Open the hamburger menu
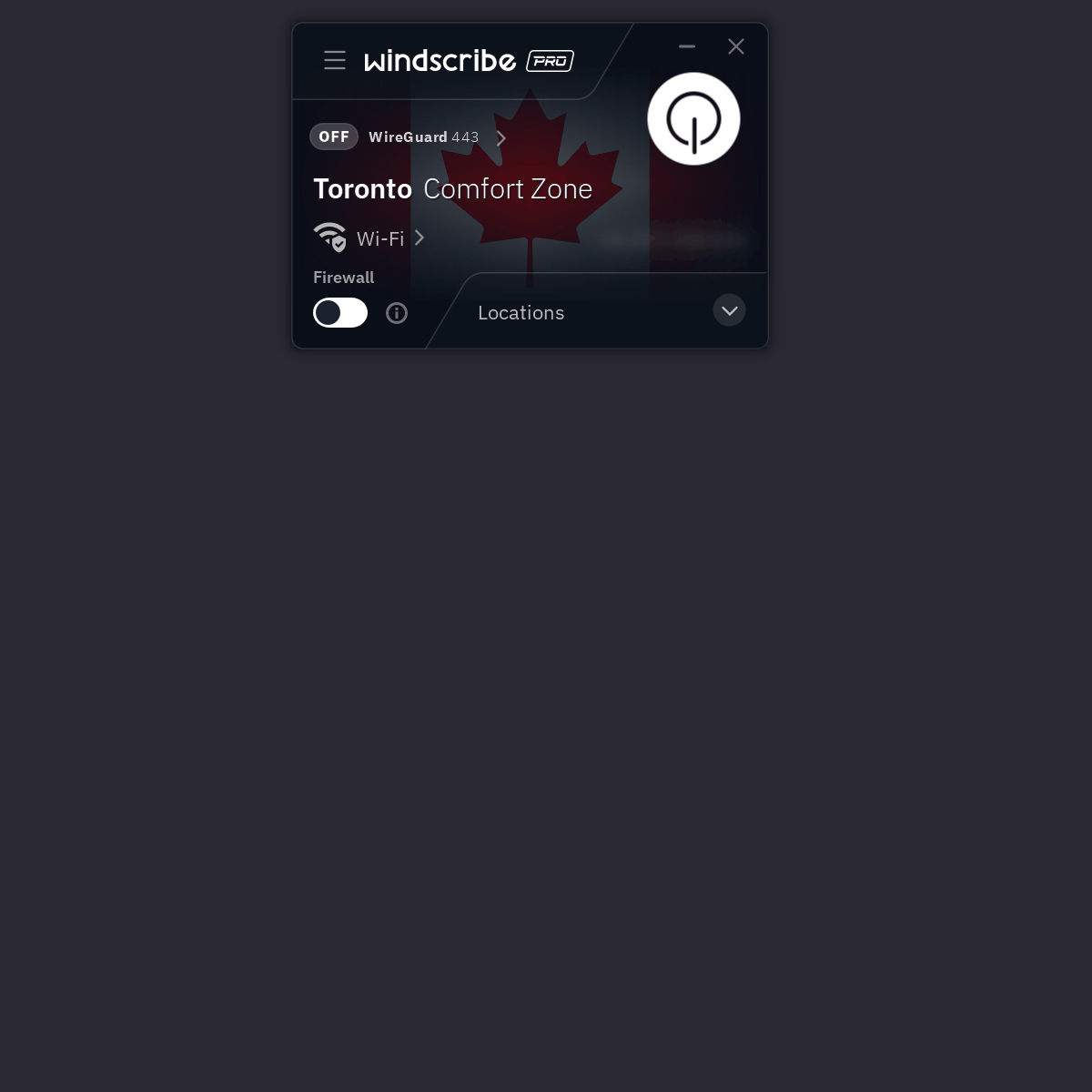The height and width of the screenshot is (1092, 1092). 334,60
